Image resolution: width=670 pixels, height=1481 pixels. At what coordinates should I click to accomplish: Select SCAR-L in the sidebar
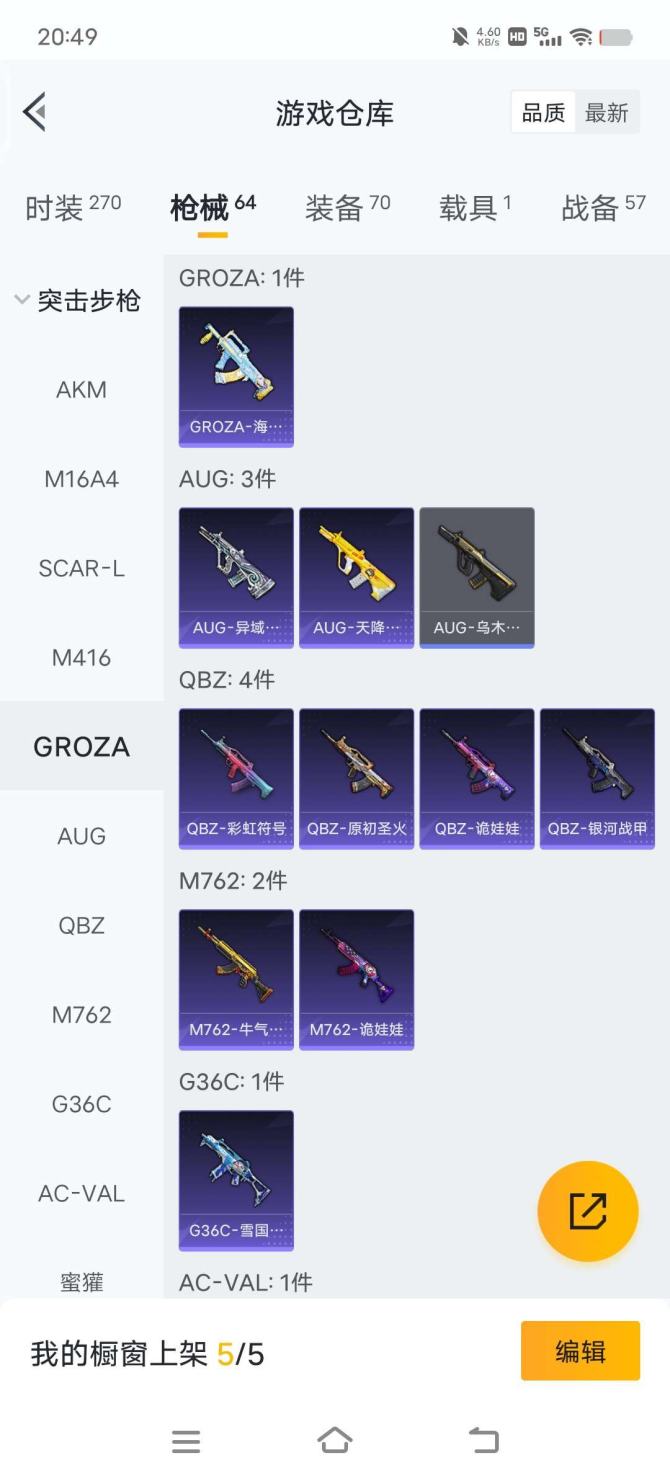[x=81, y=568]
